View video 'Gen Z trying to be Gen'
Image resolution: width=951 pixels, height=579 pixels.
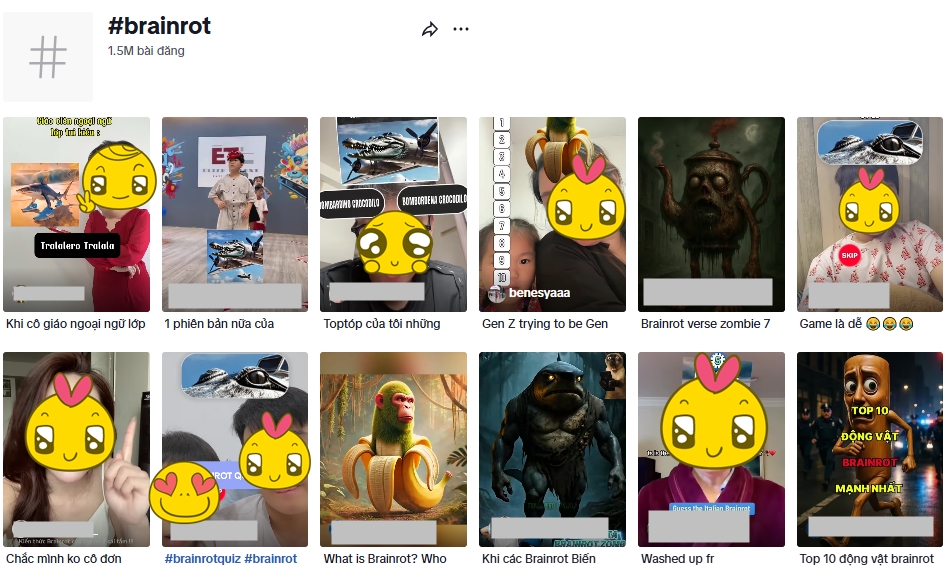click(552, 214)
